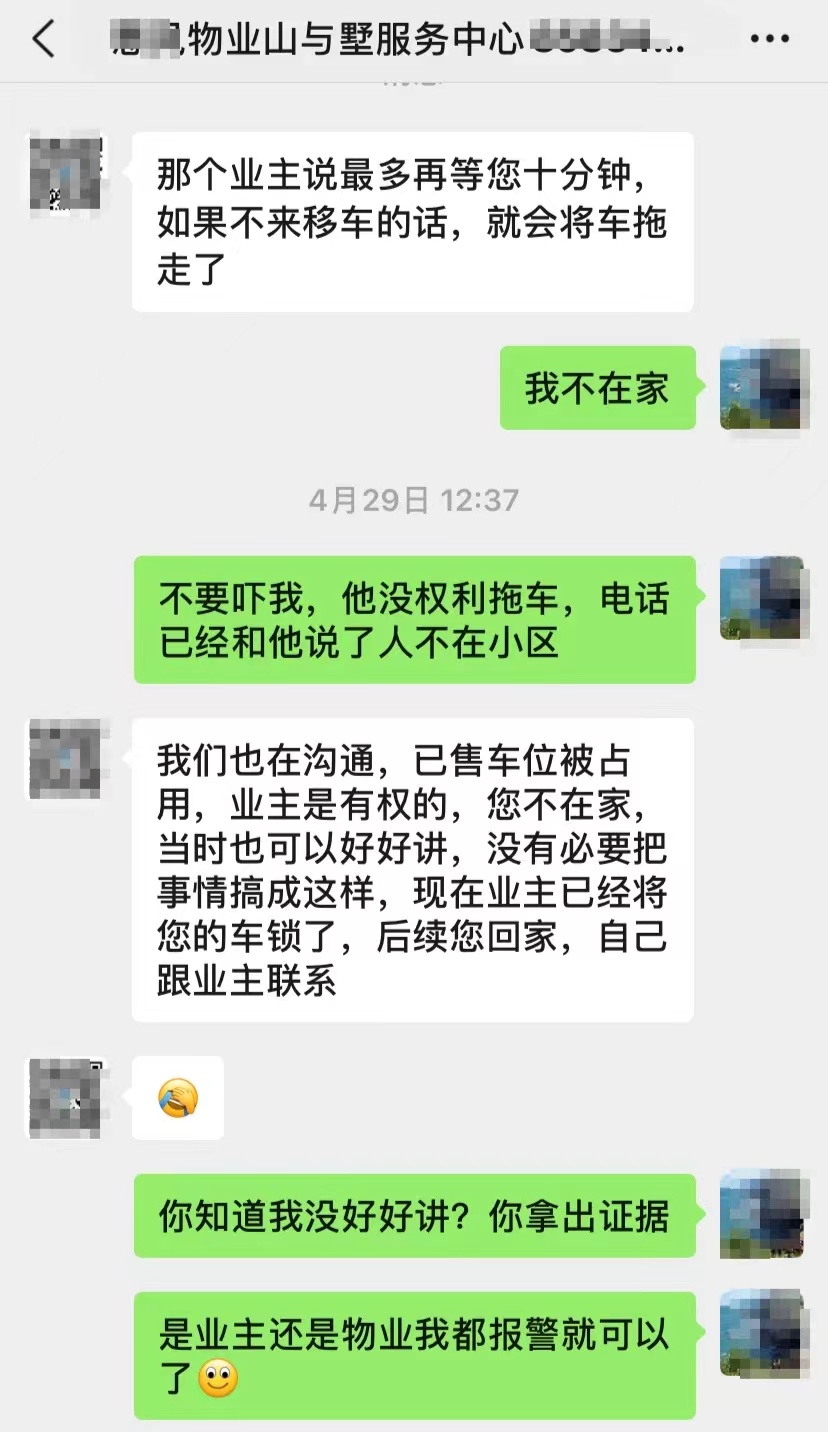The width and height of the screenshot is (828, 1432).
Task: Tap the message about waiting ten minutes
Action: point(414,222)
